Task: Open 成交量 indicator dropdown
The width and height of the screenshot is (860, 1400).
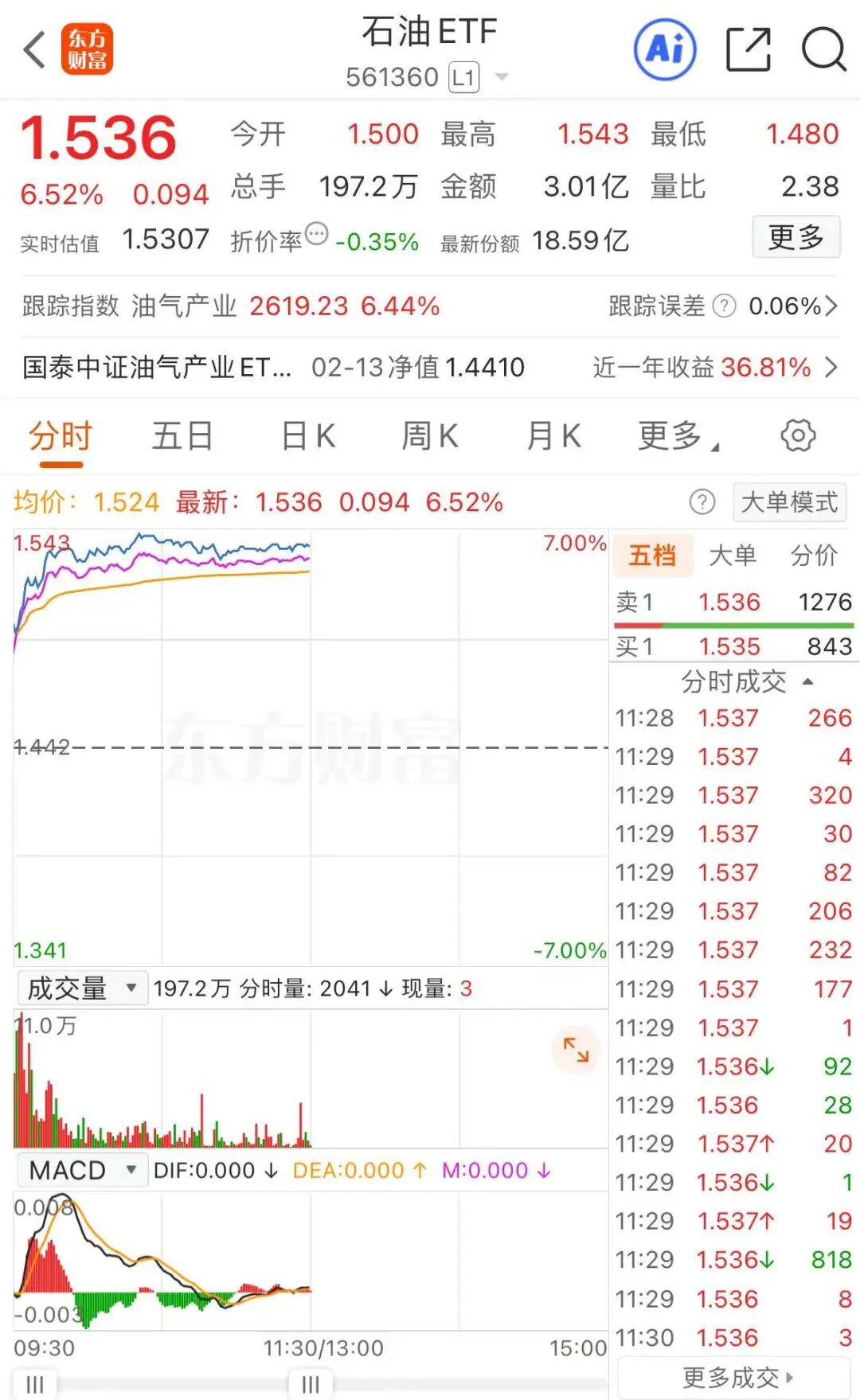Action: point(82,987)
